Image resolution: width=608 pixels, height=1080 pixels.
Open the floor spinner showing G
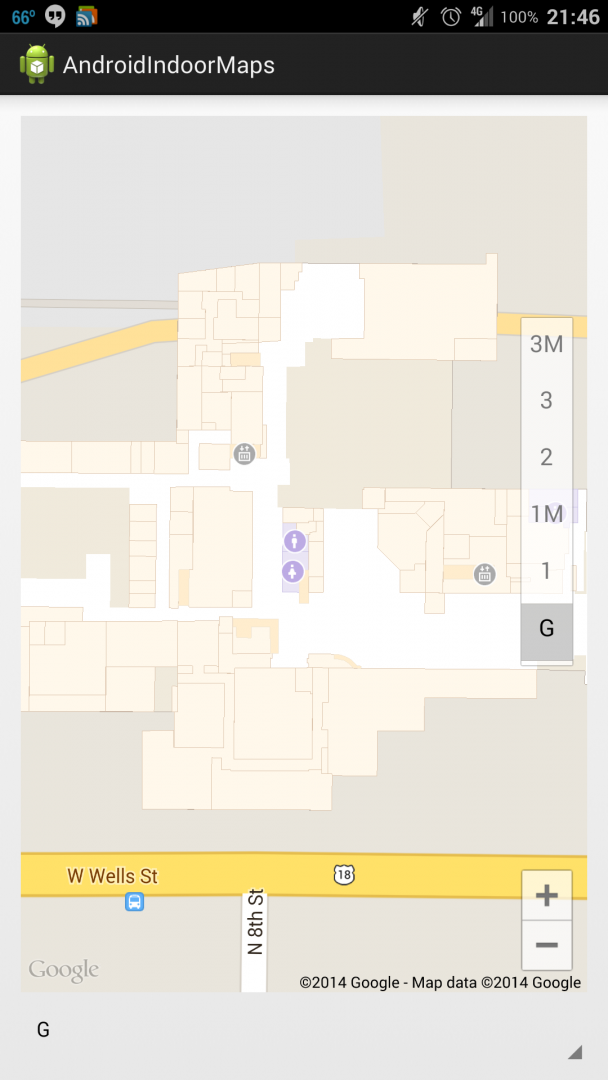point(304,1030)
